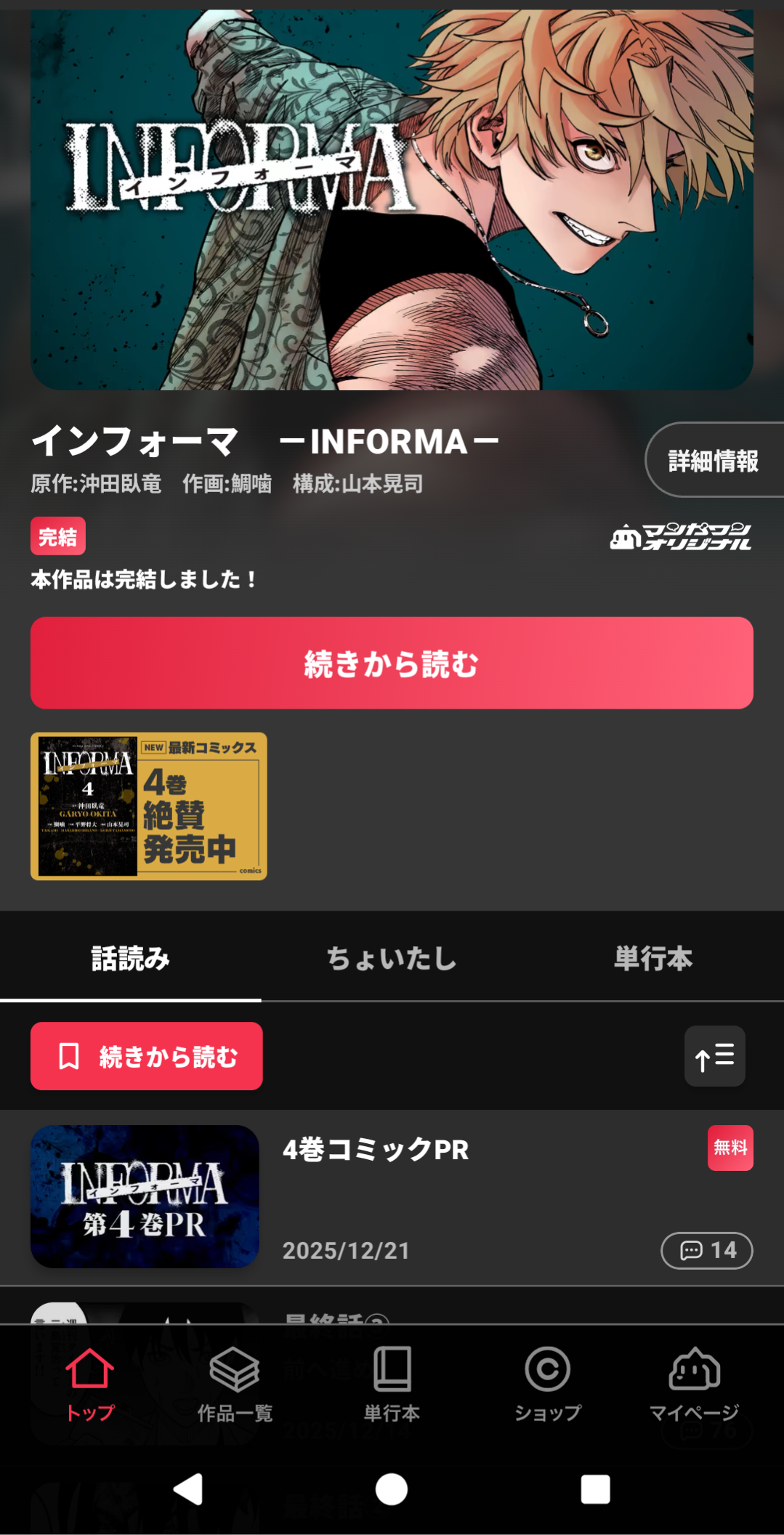Select the 単行本 tab above the episode list
Image resolution: width=784 pixels, height=1535 pixels.
(653, 958)
